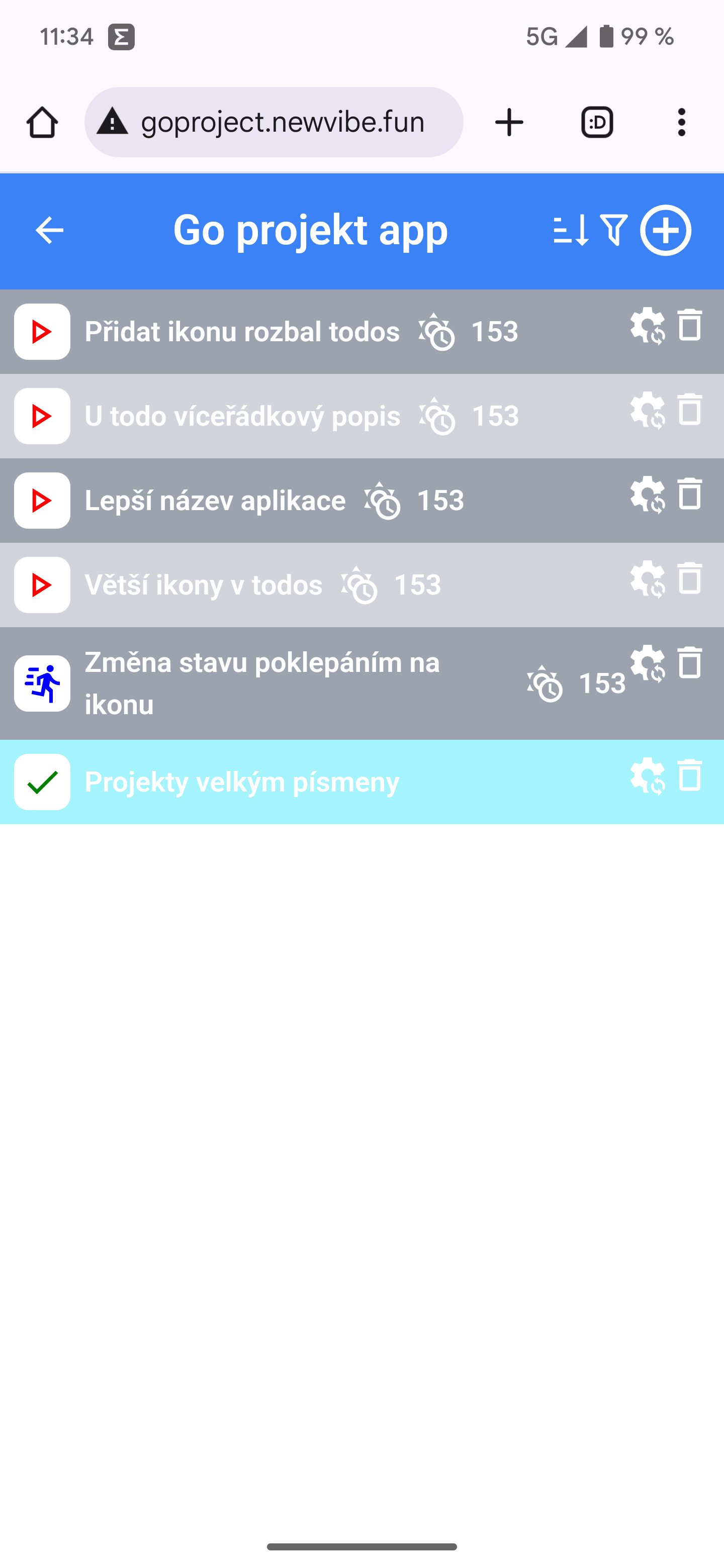724x1568 pixels.
Task: Go back with the header arrow
Action: coord(49,230)
